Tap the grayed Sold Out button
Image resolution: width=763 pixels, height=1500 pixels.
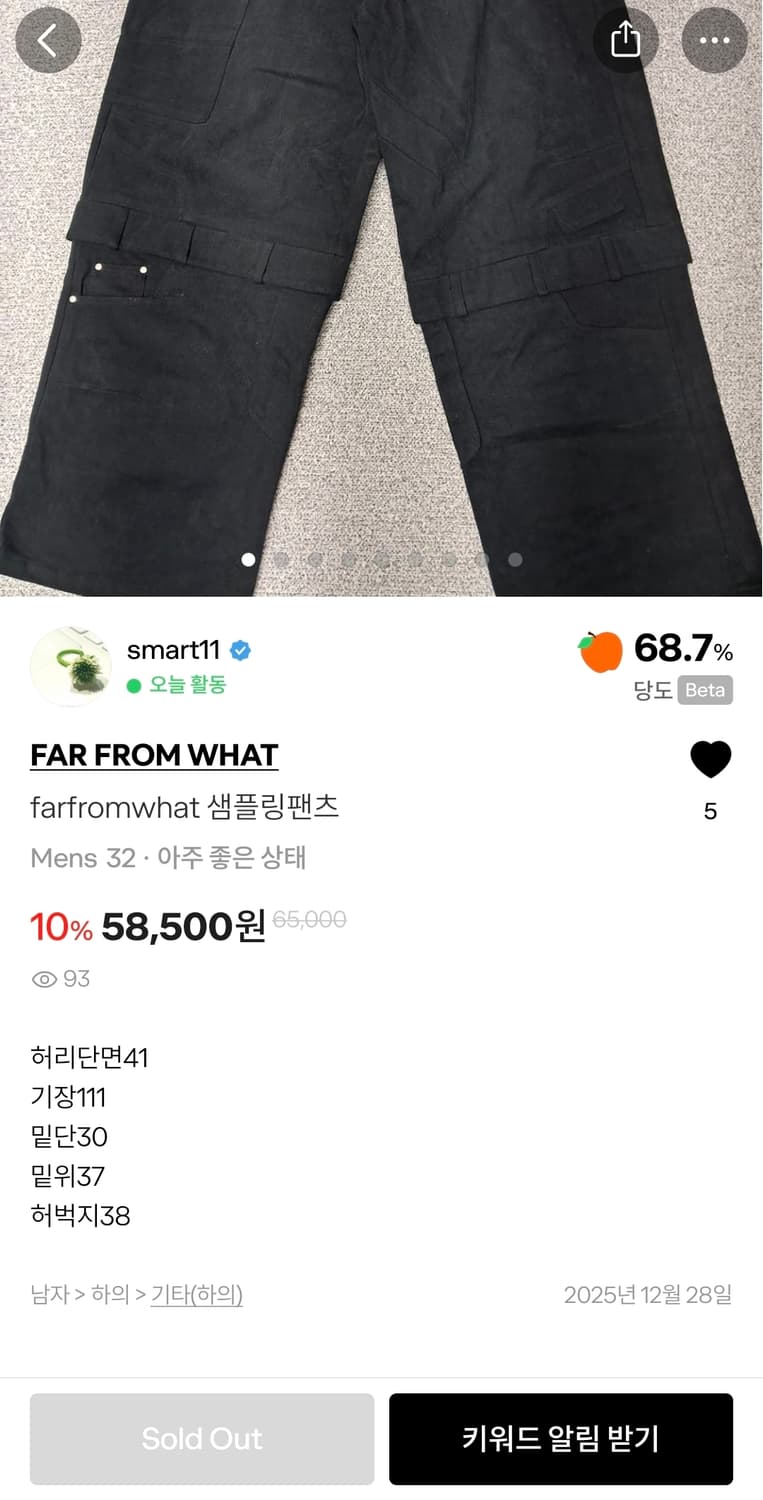coord(202,1438)
